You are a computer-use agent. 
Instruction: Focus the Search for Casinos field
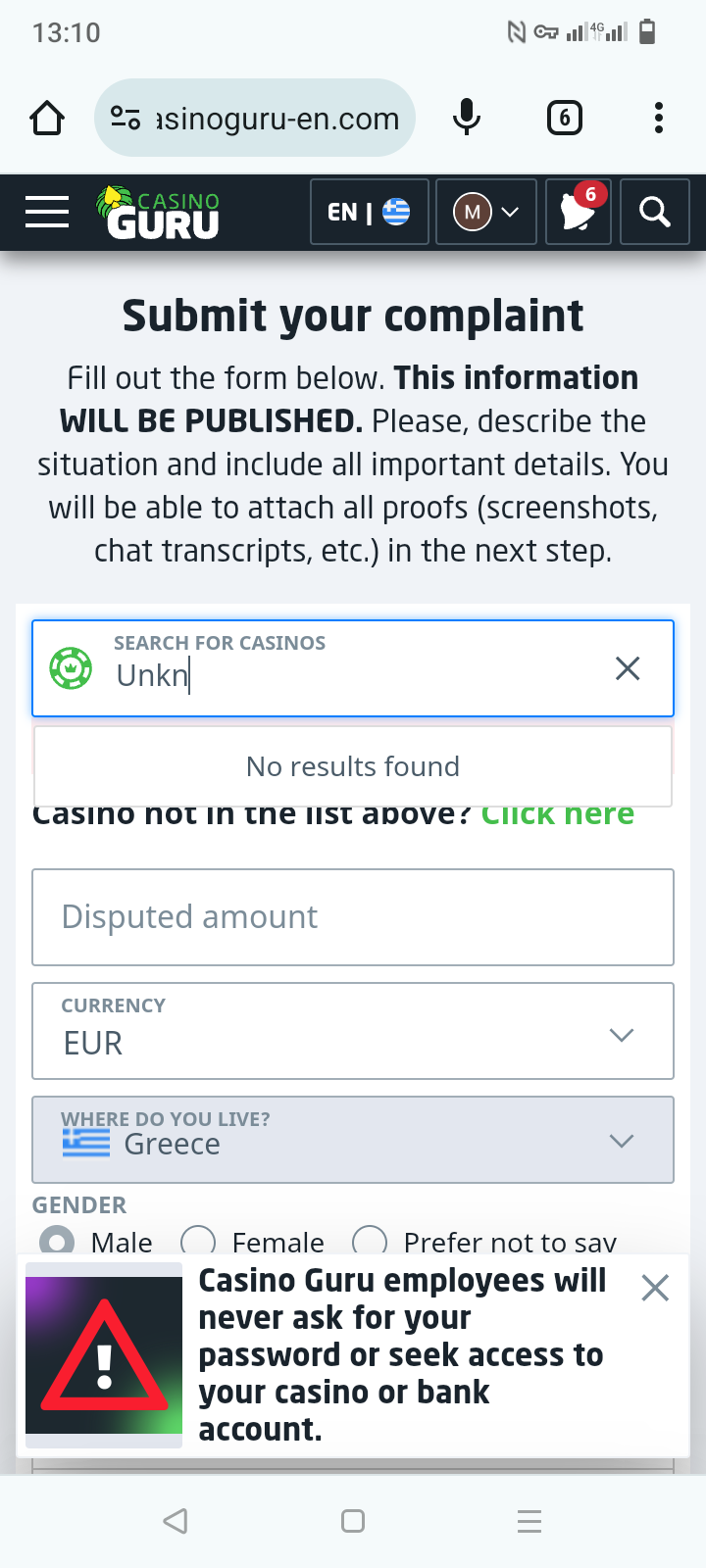pos(353,674)
